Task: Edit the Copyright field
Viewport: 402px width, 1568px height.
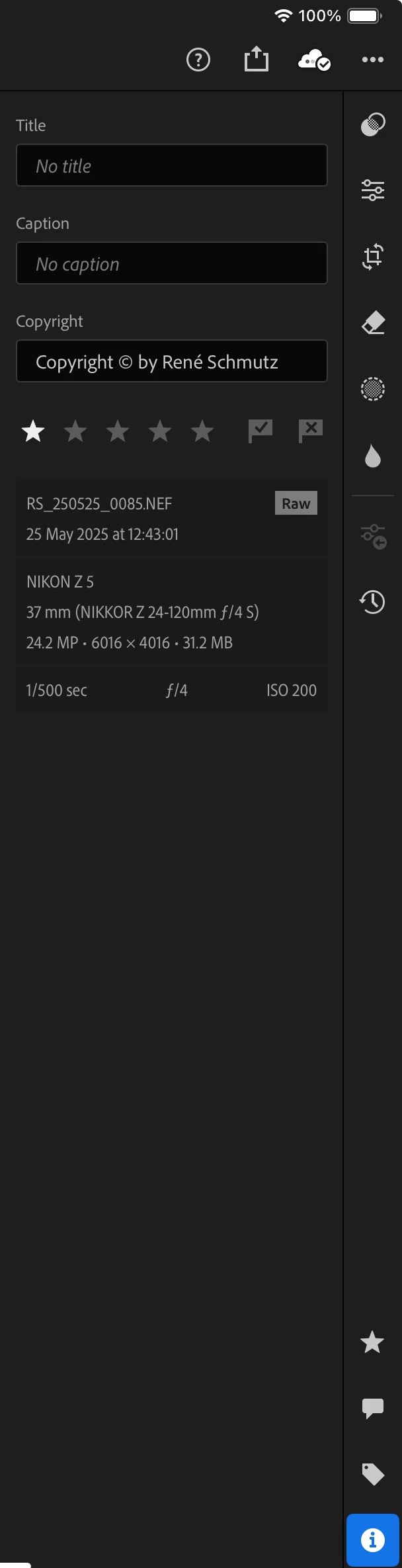Action: click(x=171, y=361)
